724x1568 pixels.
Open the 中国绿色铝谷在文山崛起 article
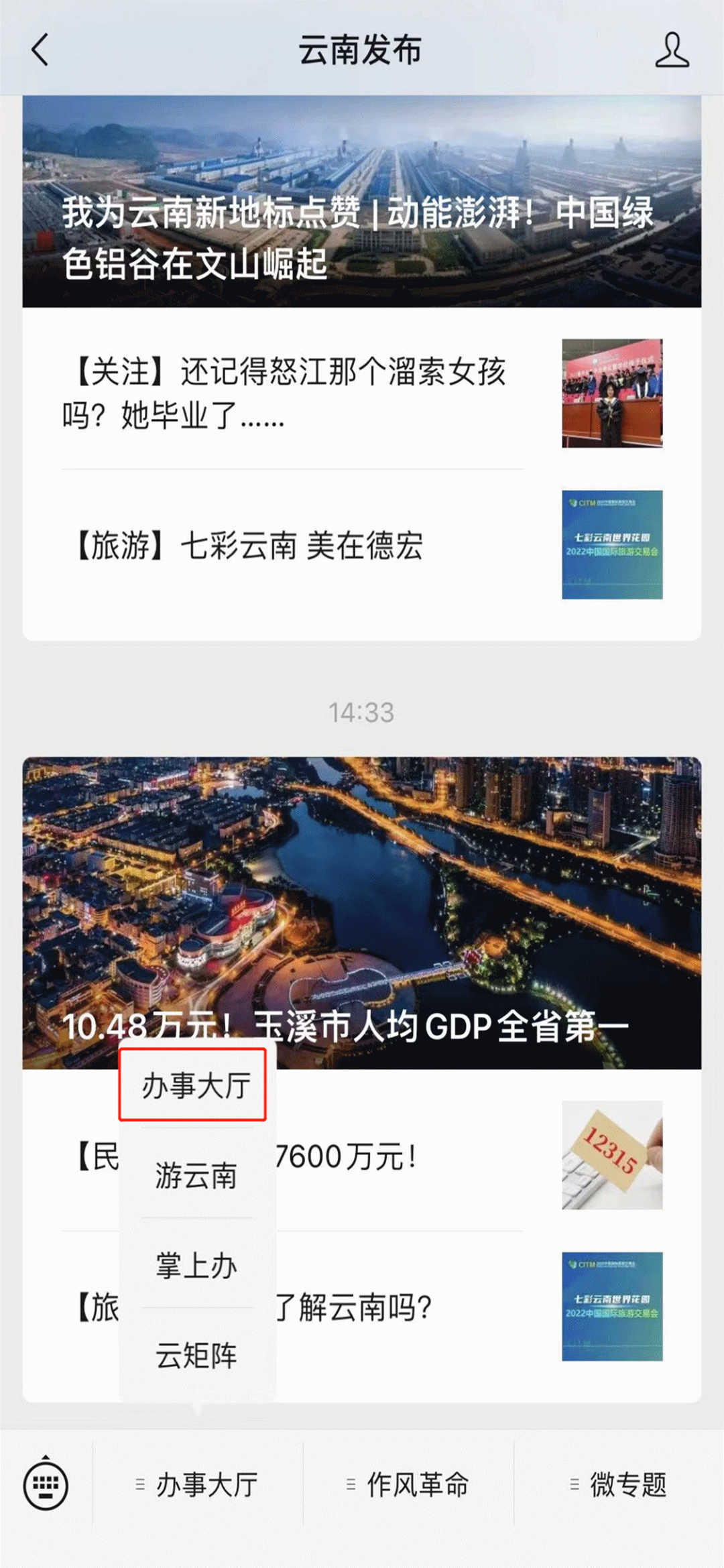362,201
